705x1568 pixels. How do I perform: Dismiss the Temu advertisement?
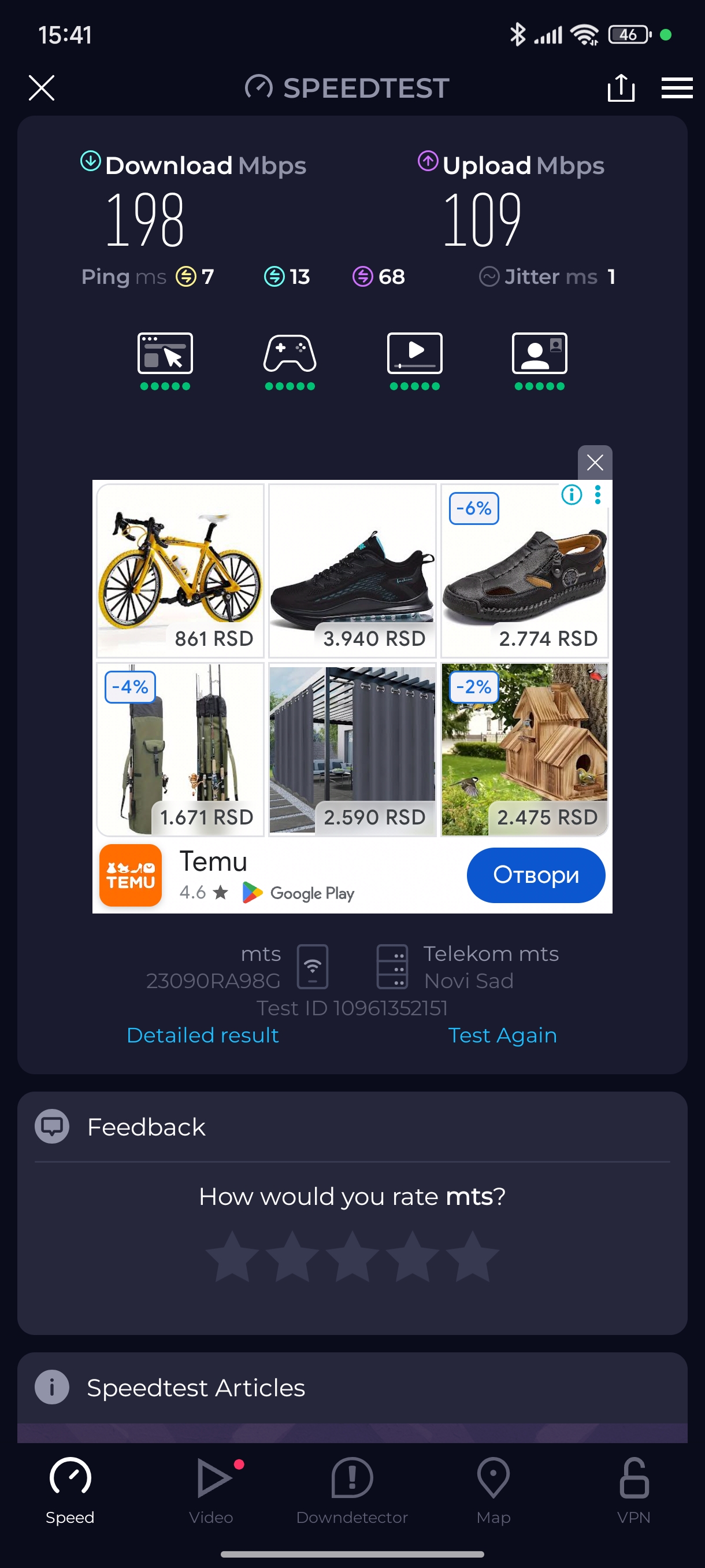594,463
